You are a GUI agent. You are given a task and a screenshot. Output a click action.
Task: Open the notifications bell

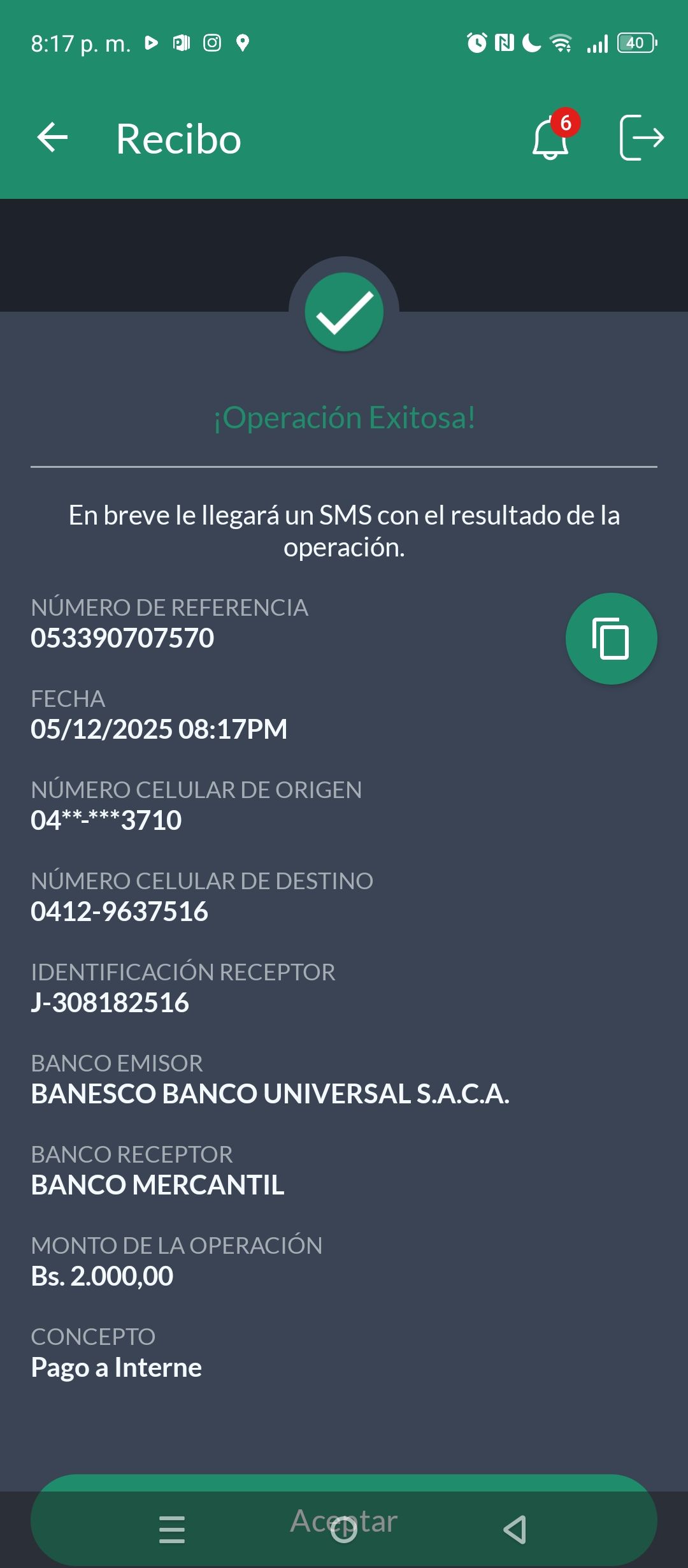coord(550,138)
